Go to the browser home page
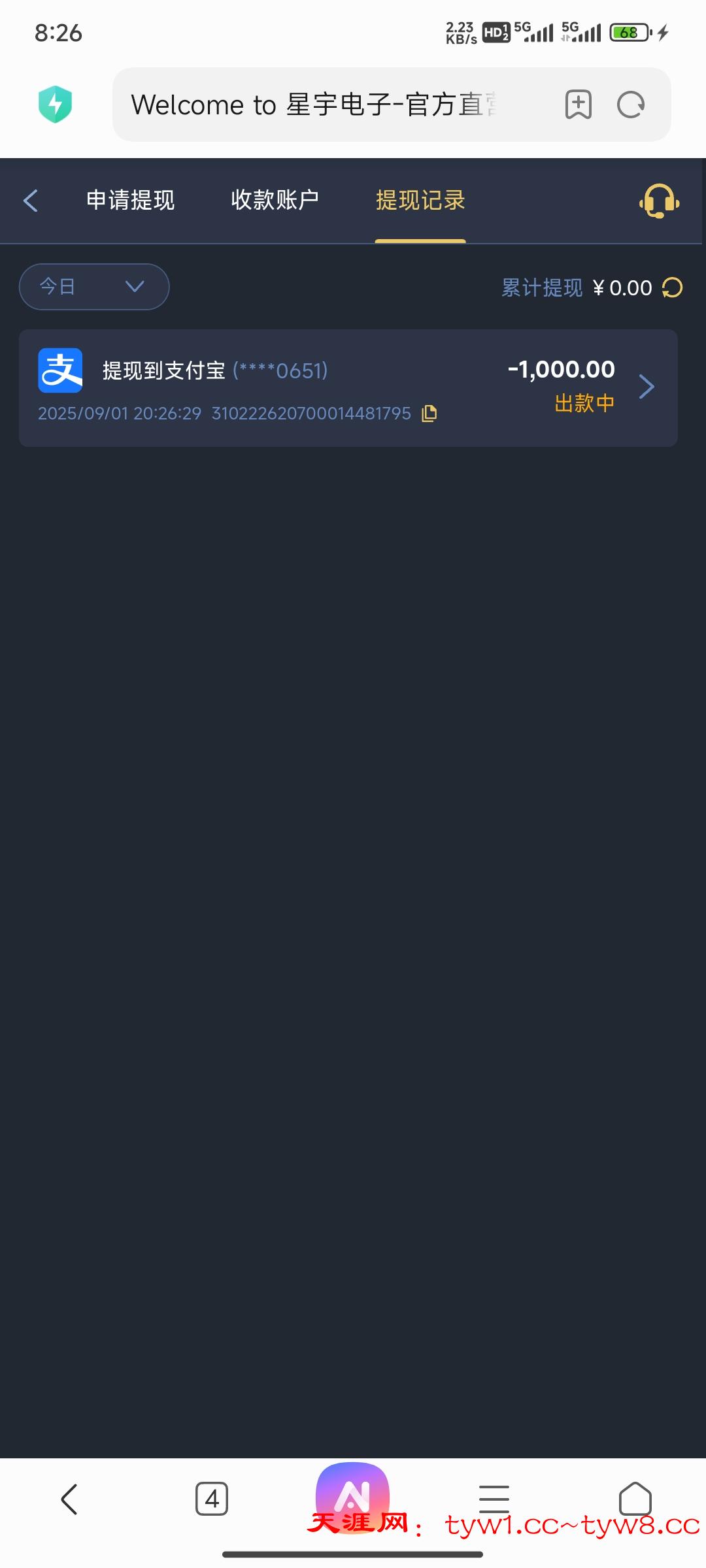The image size is (706, 1568). (x=635, y=1499)
